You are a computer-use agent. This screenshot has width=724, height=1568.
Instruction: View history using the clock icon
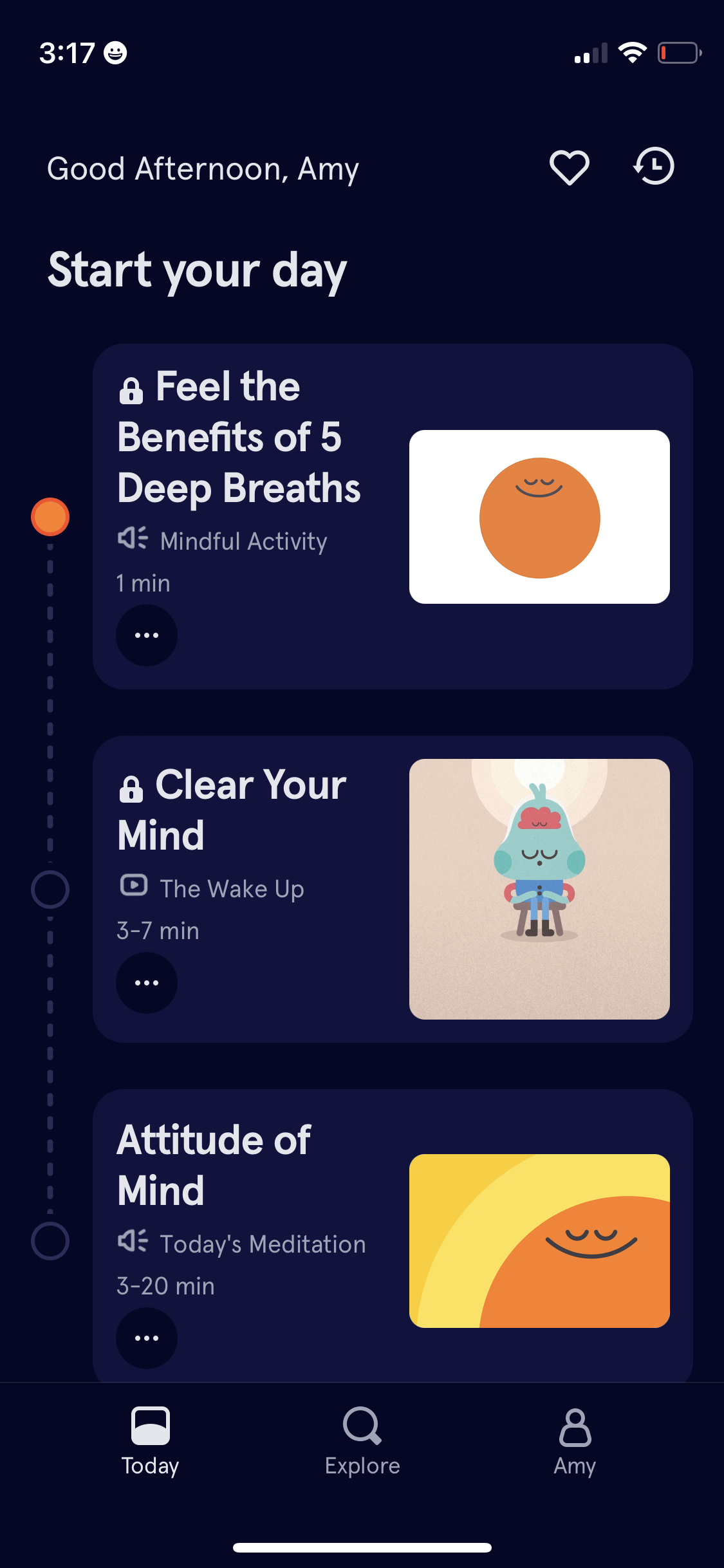(654, 167)
